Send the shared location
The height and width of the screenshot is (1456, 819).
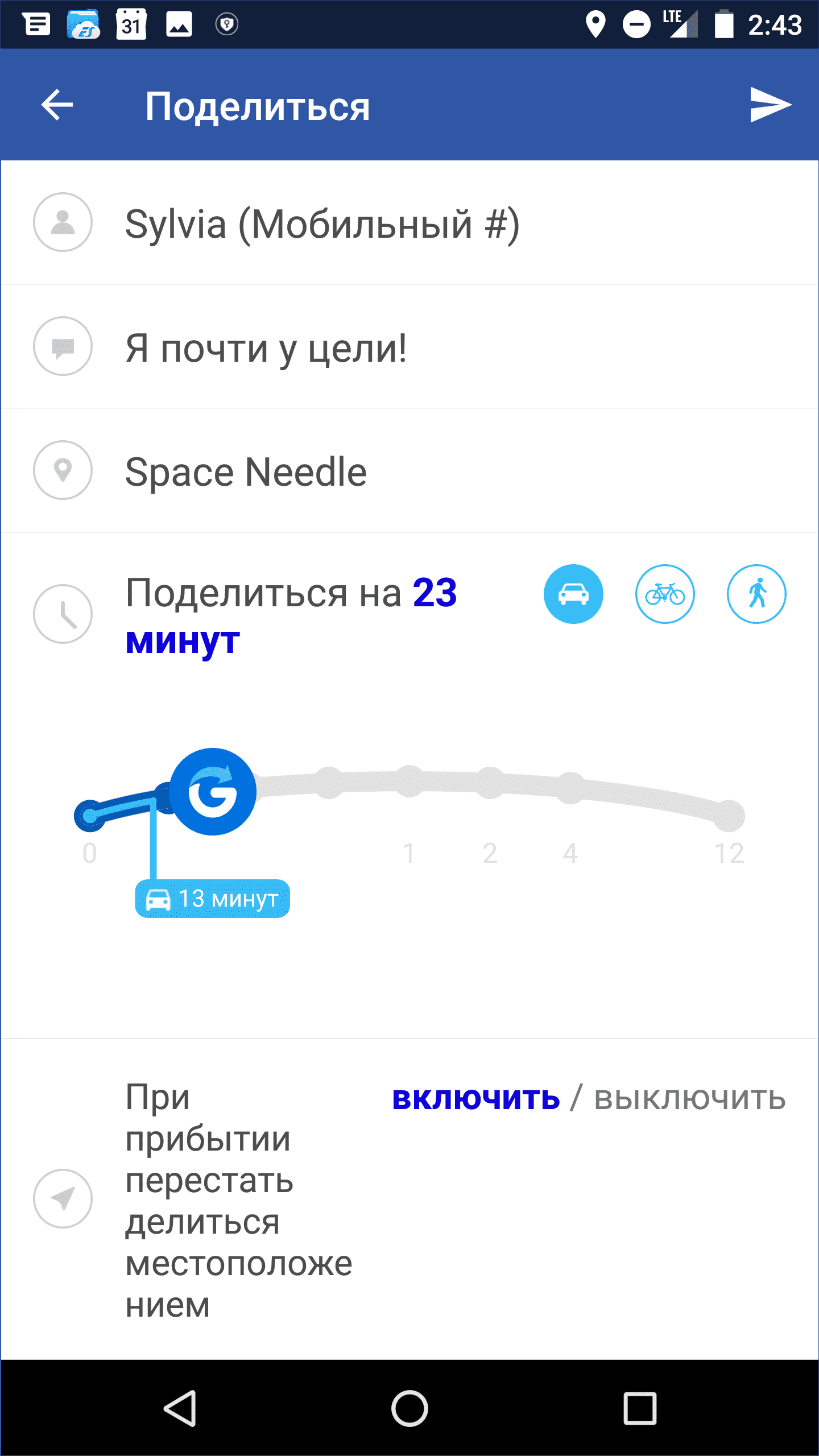click(770, 105)
